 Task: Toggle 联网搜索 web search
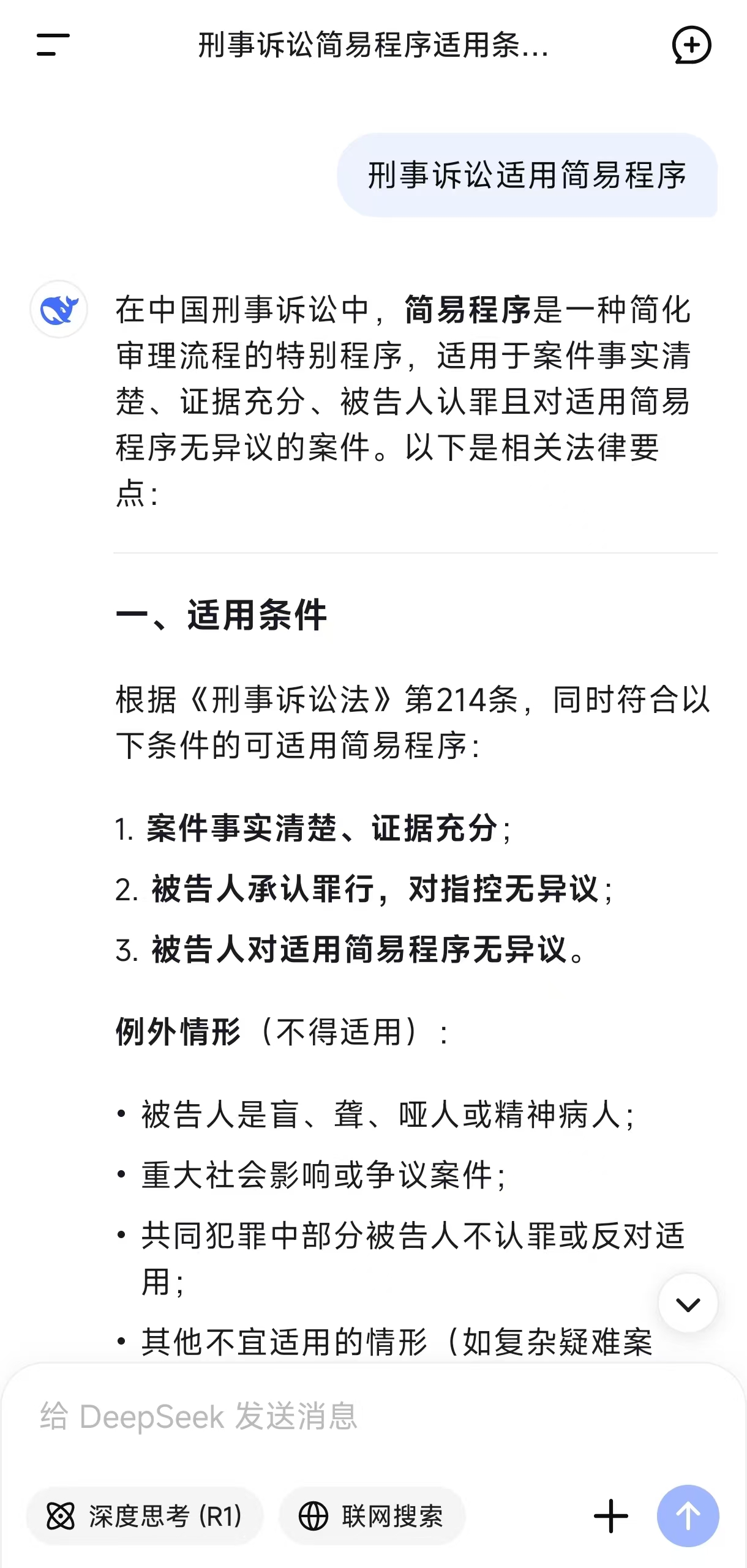point(372,1517)
